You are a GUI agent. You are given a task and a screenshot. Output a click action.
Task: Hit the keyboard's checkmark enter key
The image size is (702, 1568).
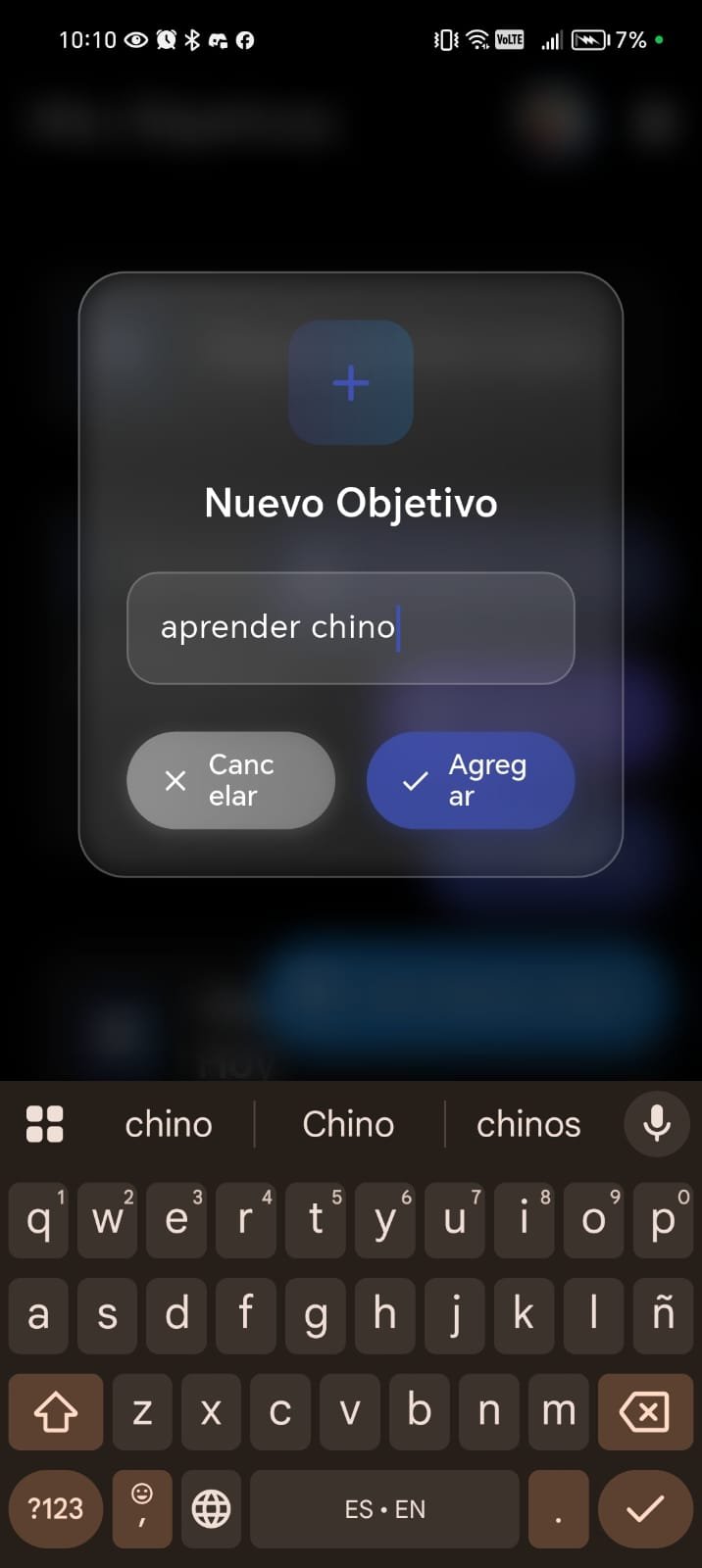point(644,1508)
